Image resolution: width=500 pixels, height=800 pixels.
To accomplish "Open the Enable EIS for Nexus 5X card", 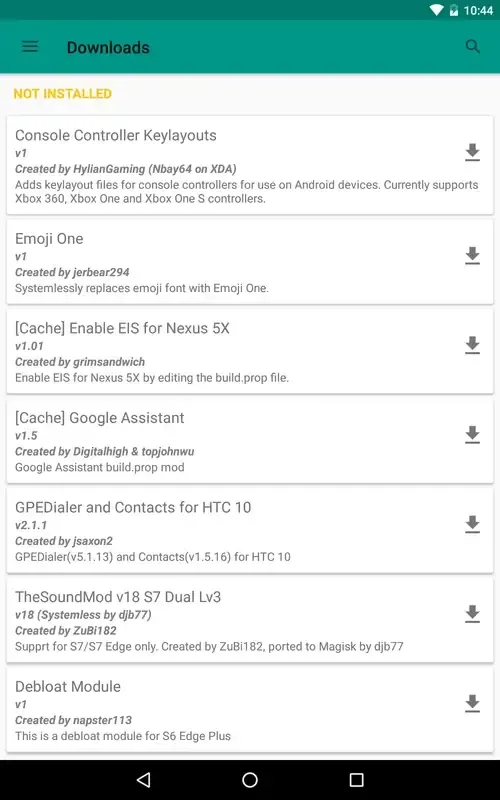I will [x=249, y=352].
